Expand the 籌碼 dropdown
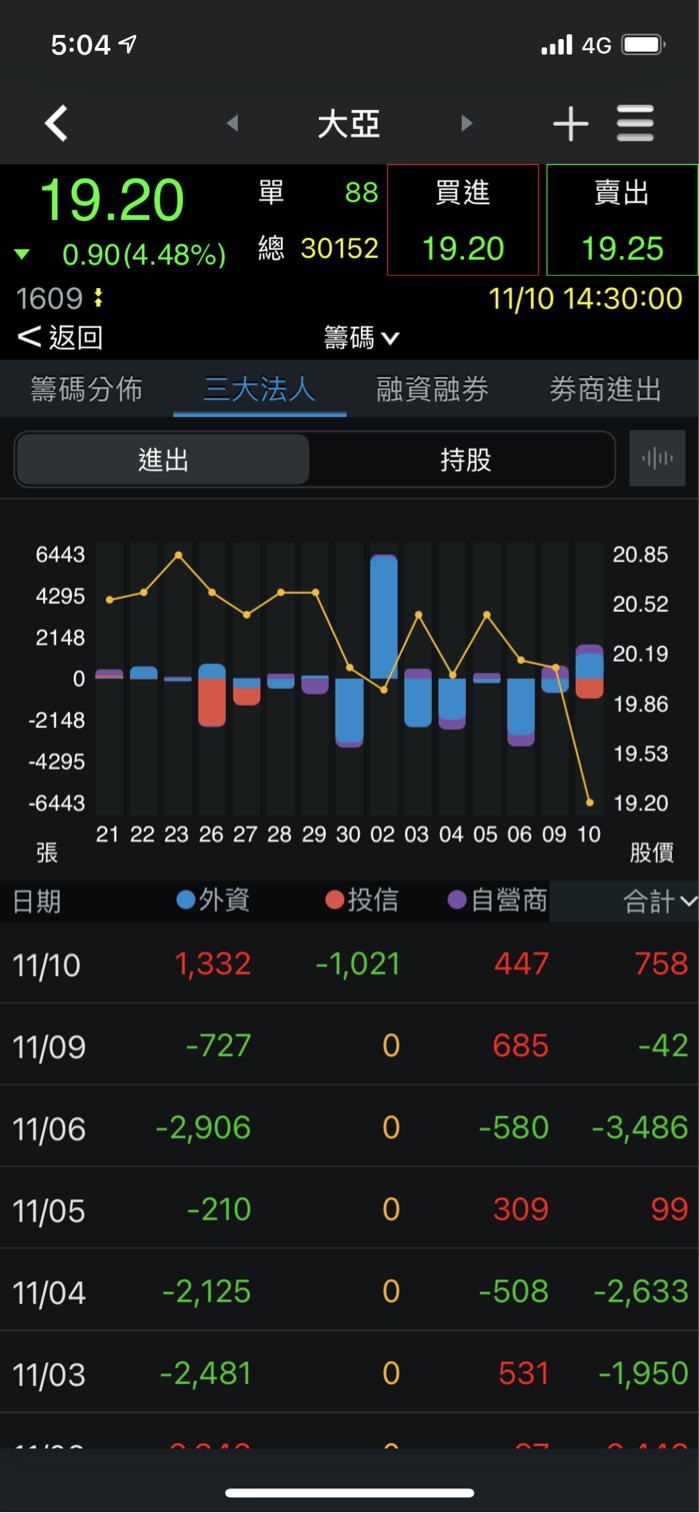Viewport: 699px width, 1513px height. click(361, 339)
